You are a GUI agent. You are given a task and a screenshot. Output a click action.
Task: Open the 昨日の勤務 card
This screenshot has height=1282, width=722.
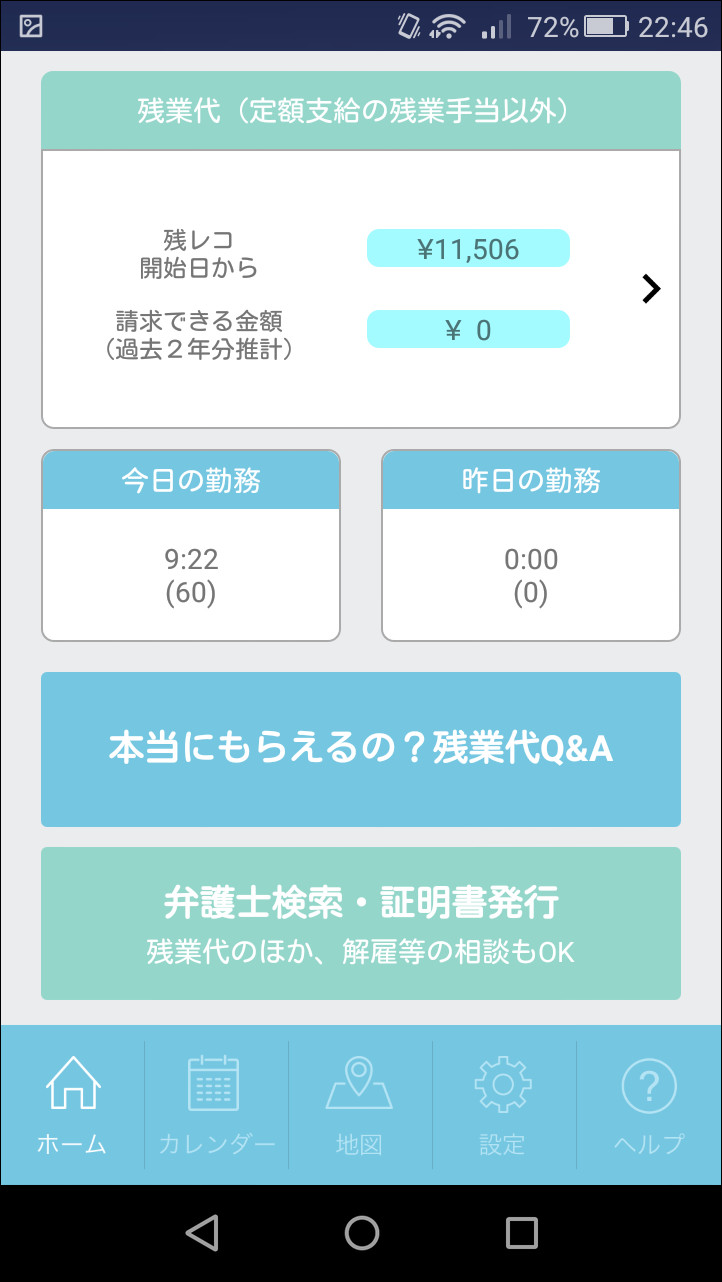pyautogui.click(x=531, y=546)
